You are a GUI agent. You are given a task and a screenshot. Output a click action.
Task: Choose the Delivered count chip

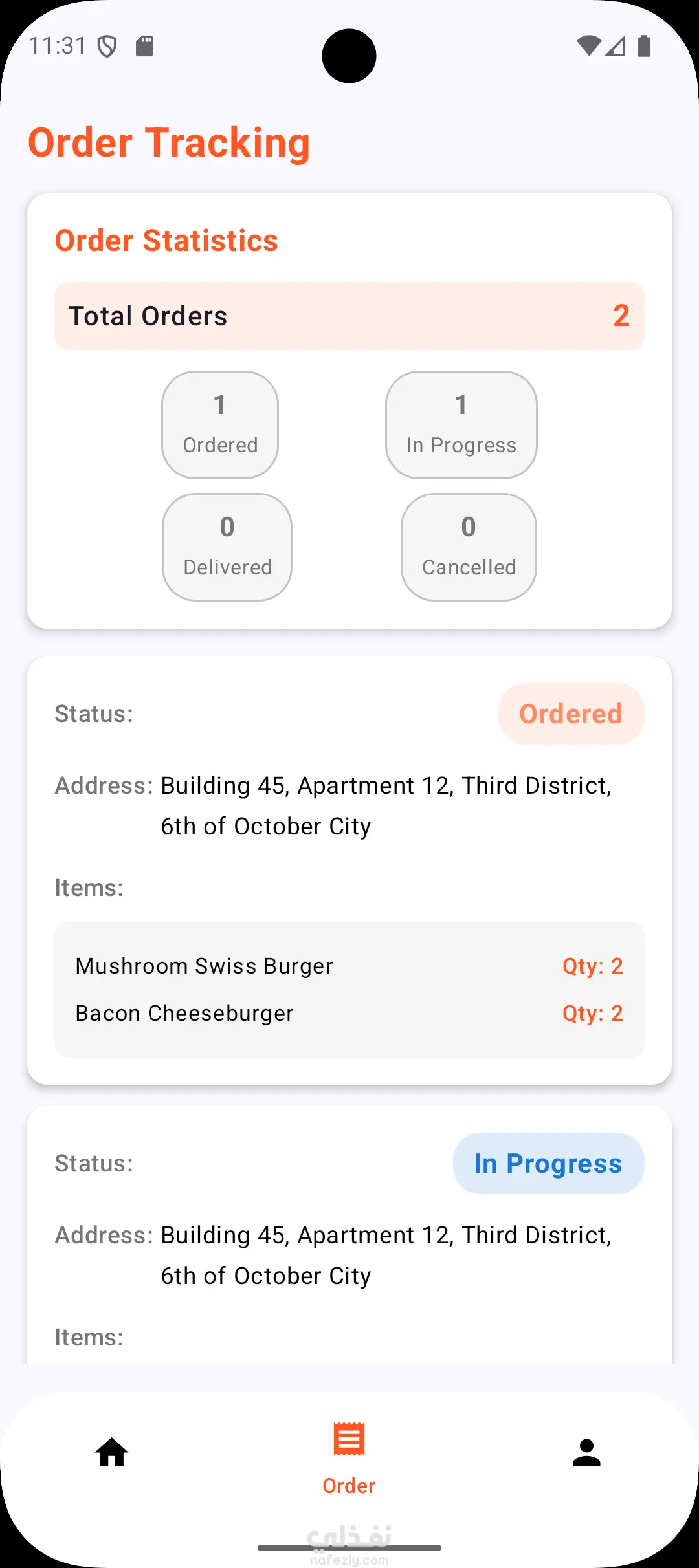click(227, 547)
